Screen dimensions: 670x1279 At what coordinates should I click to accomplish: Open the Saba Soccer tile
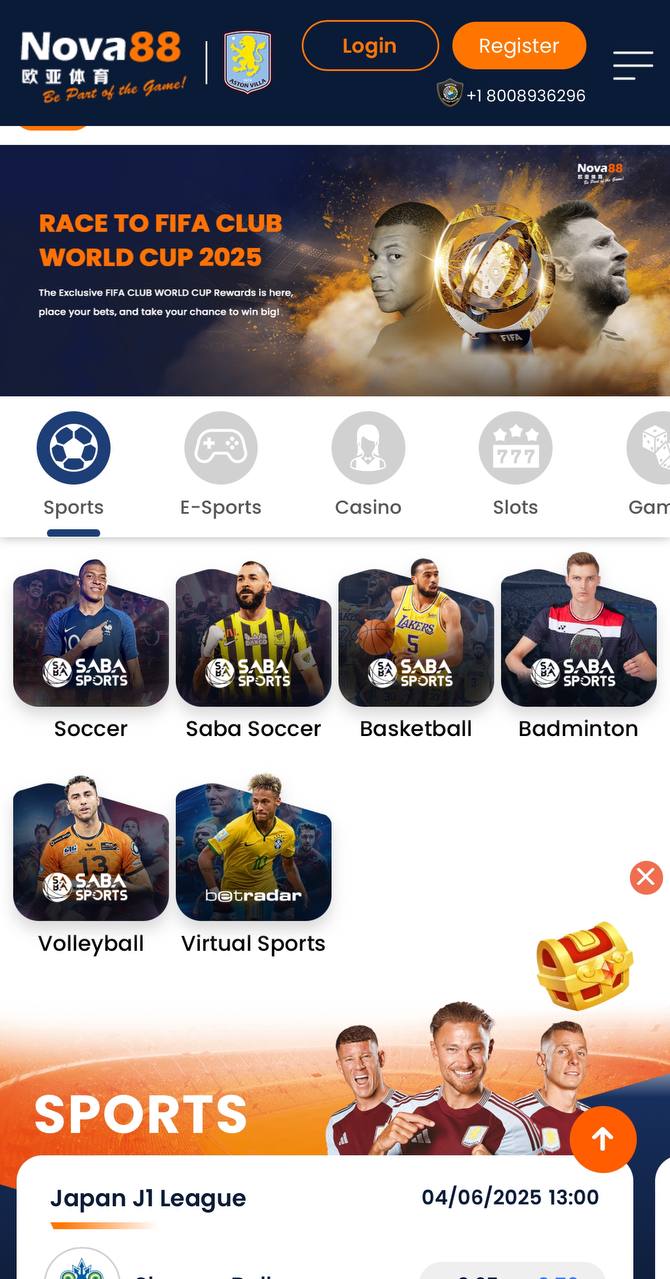click(253, 648)
